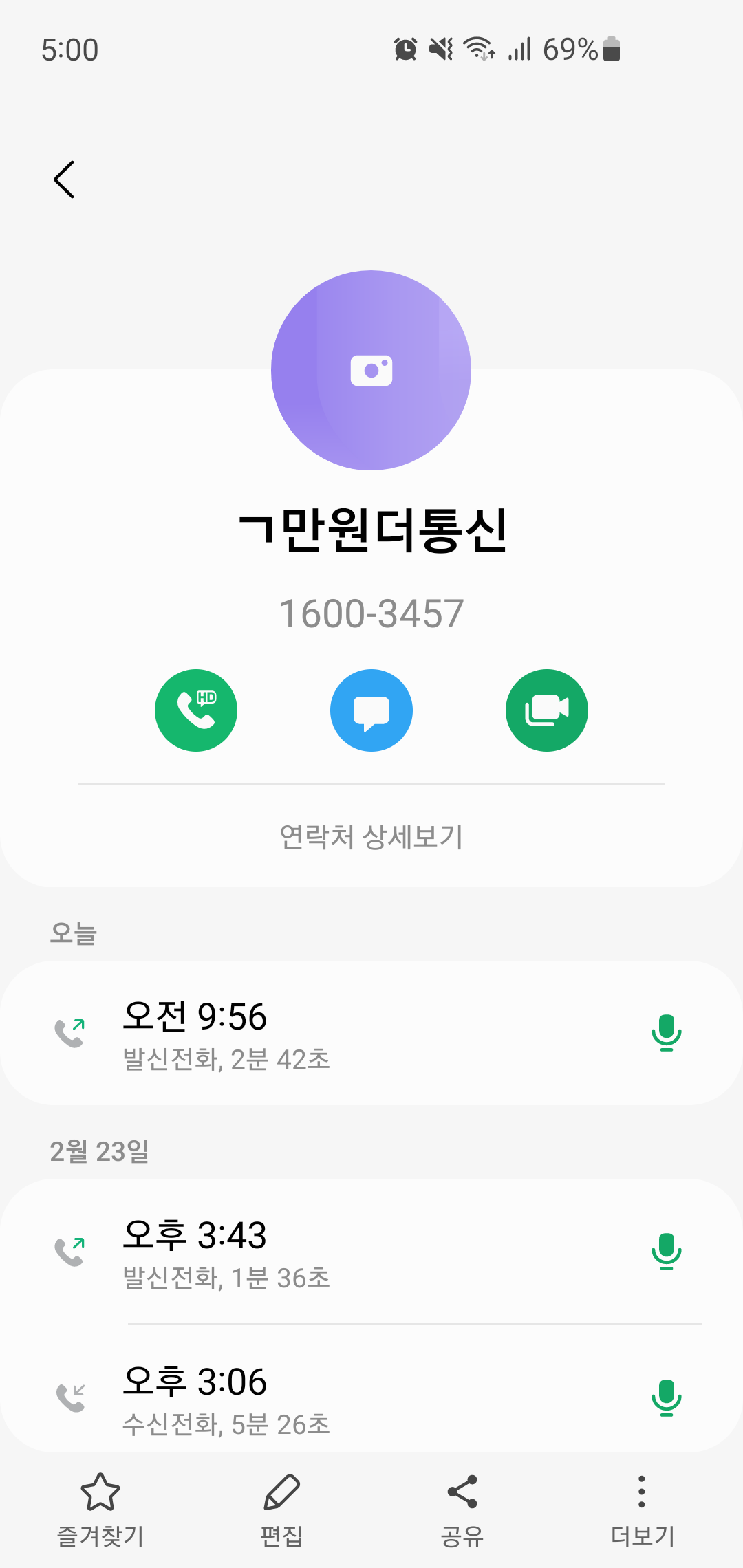The width and height of the screenshot is (743, 1568).
Task: Edit contact with 편집 button
Action: click(281, 1510)
